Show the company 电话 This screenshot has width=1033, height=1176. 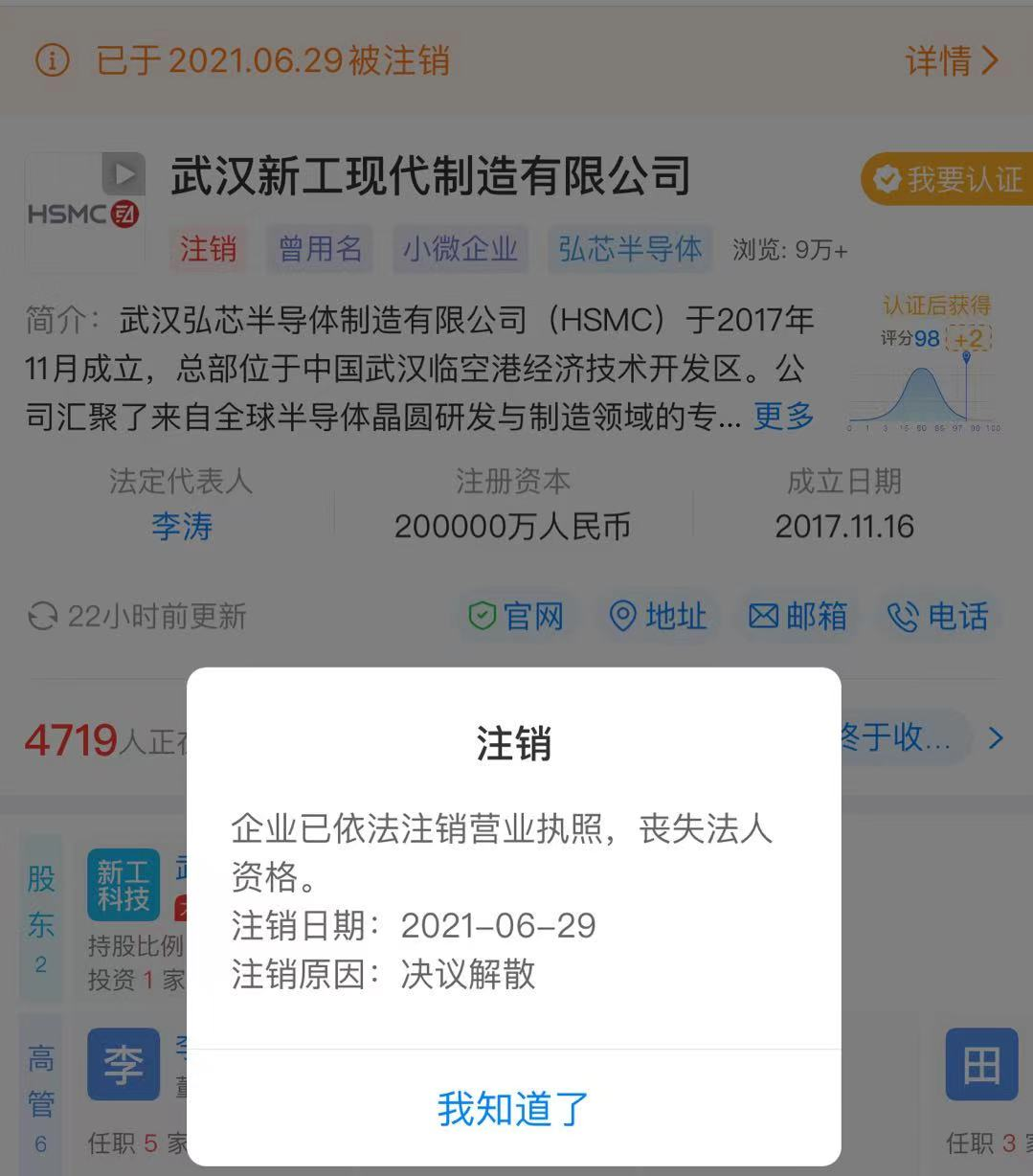[938, 616]
